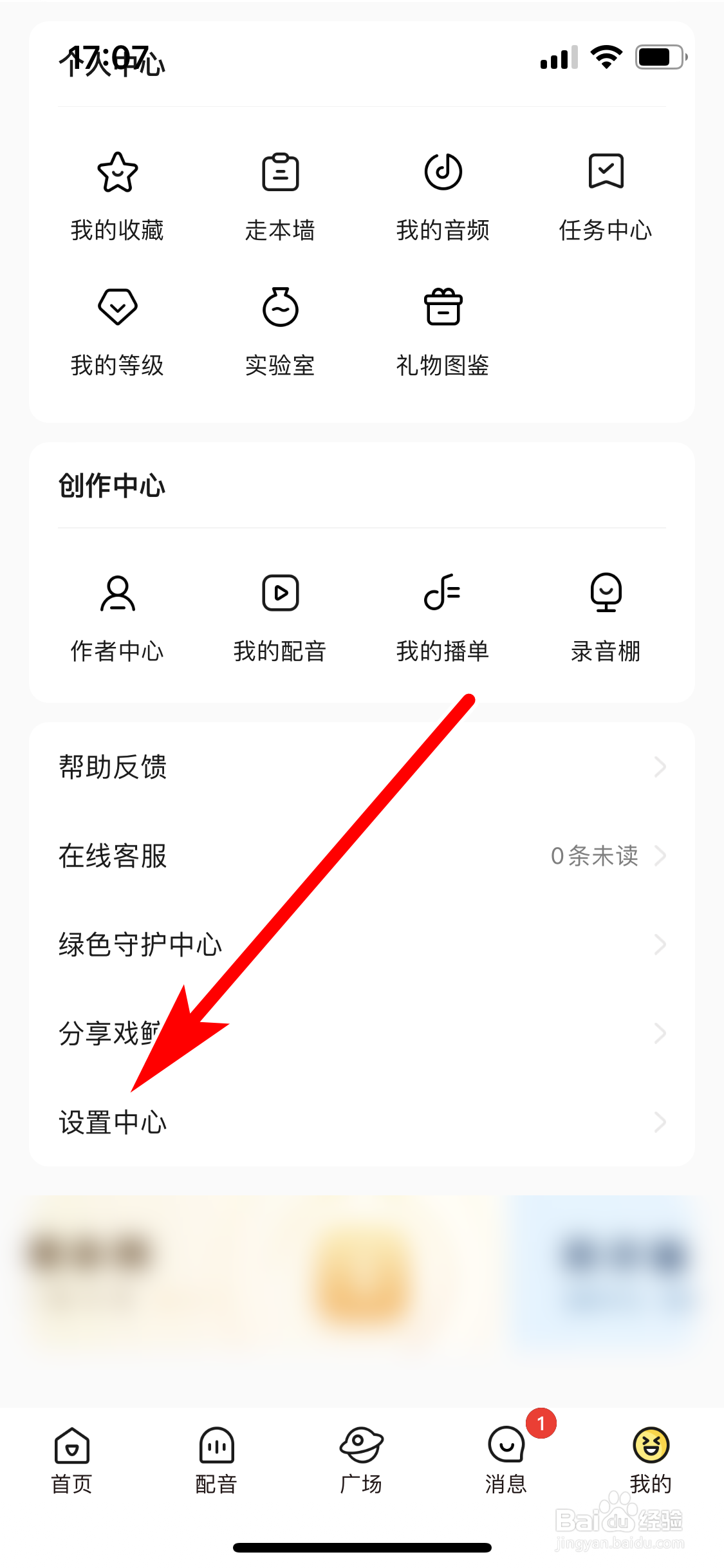Image resolution: width=724 pixels, height=1568 pixels.
Task: Expand the 帮助反馈 row chevron
Action: (x=661, y=767)
